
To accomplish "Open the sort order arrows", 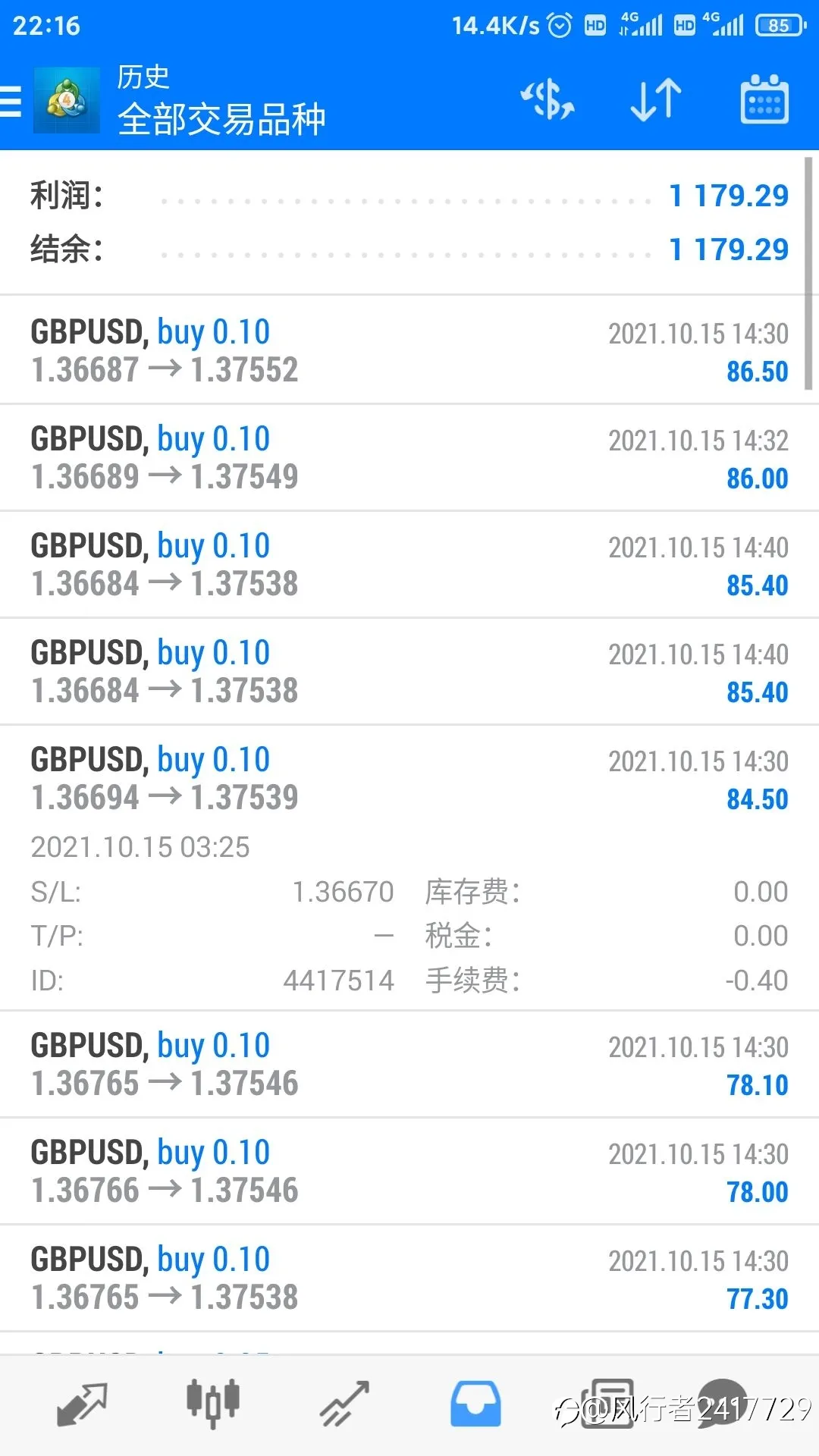I will point(656,100).
